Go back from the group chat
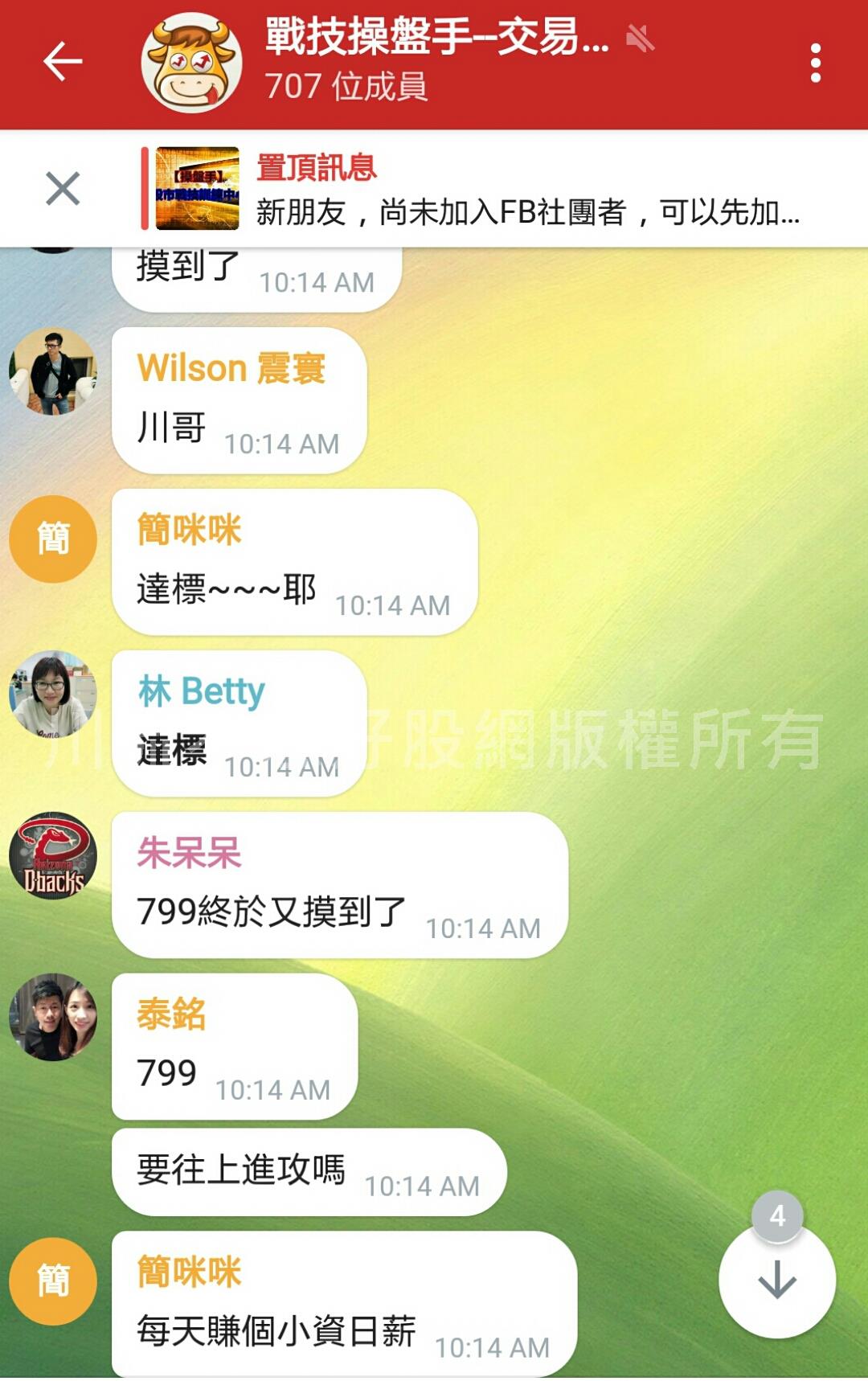The width and height of the screenshot is (868, 1381). (63, 62)
